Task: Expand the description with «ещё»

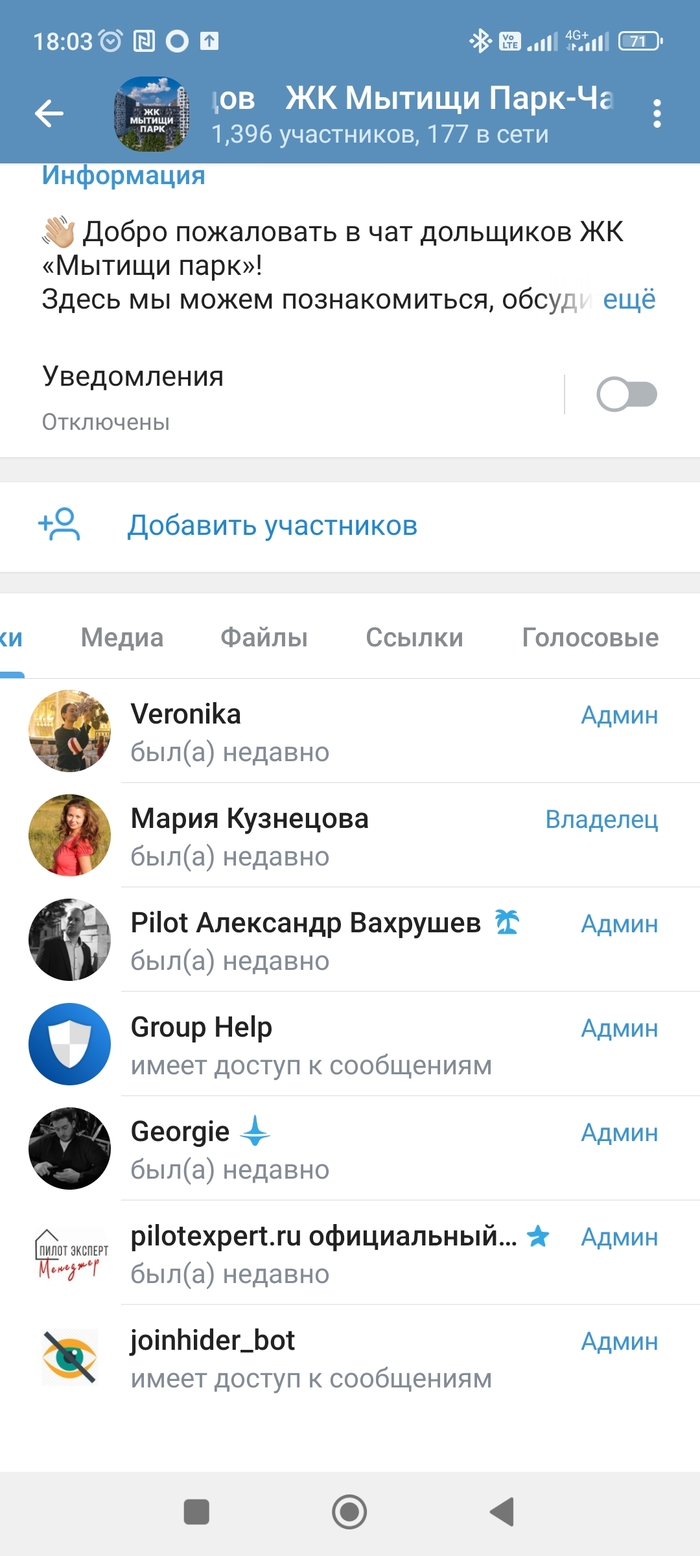Action: click(629, 299)
